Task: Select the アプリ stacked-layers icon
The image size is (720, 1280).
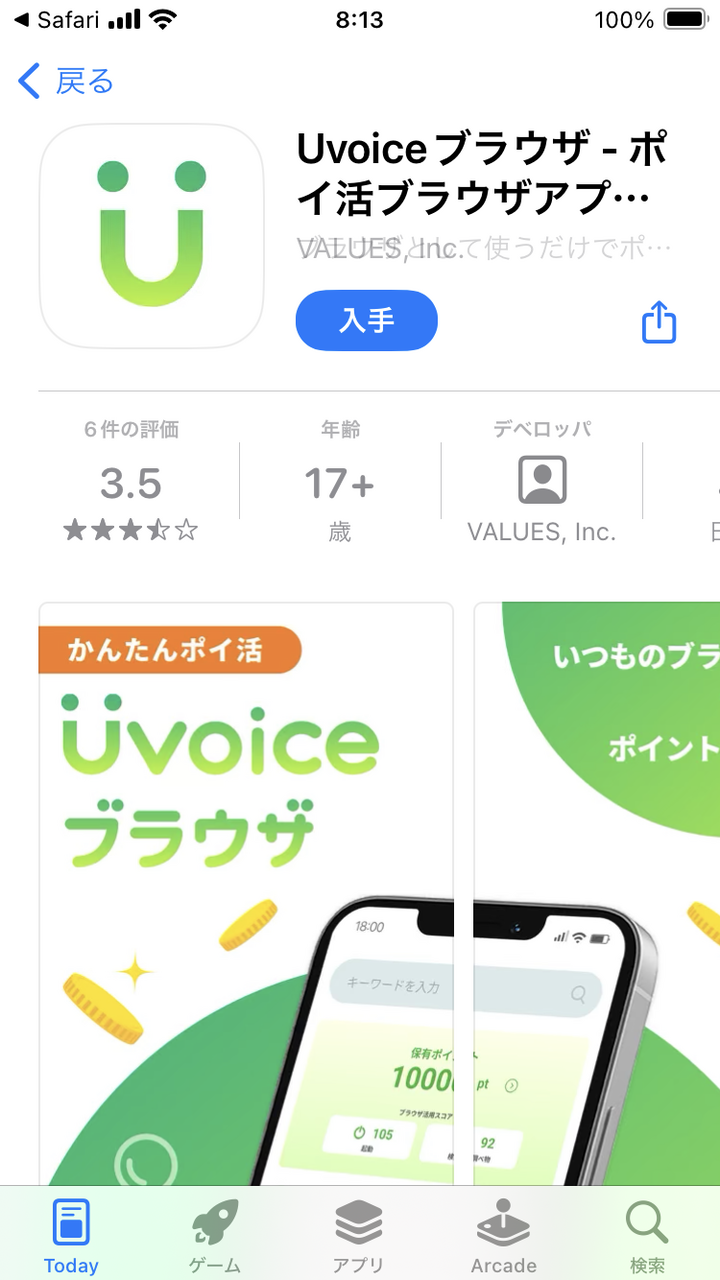Action: click(358, 1222)
